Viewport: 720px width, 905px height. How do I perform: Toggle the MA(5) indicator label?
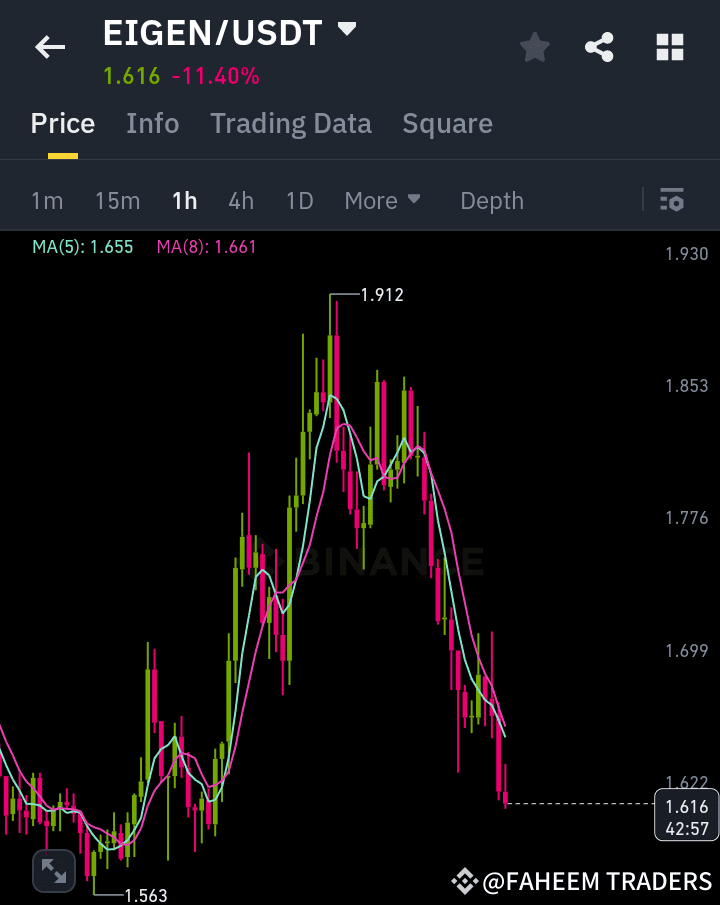tap(83, 246)
